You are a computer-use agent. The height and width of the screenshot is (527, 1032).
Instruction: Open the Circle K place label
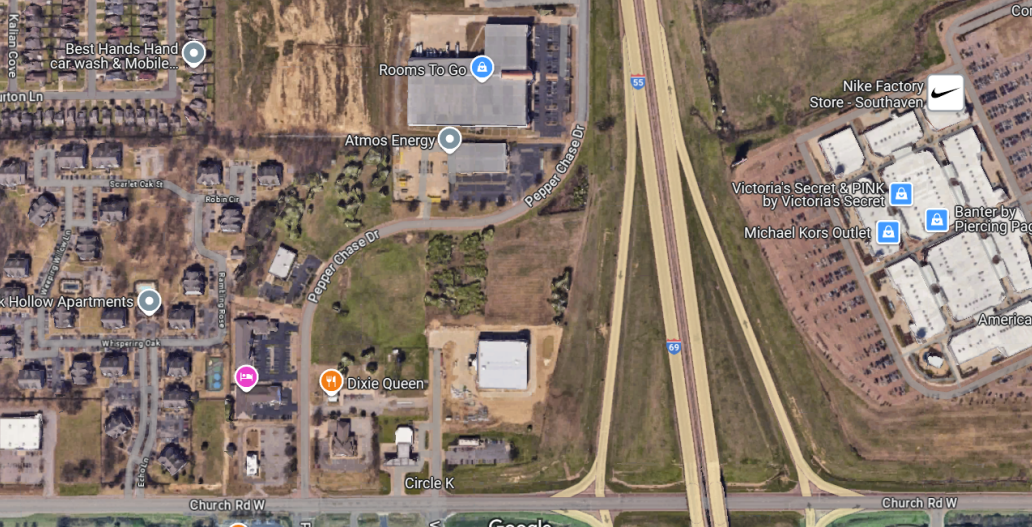pos(429,483)
